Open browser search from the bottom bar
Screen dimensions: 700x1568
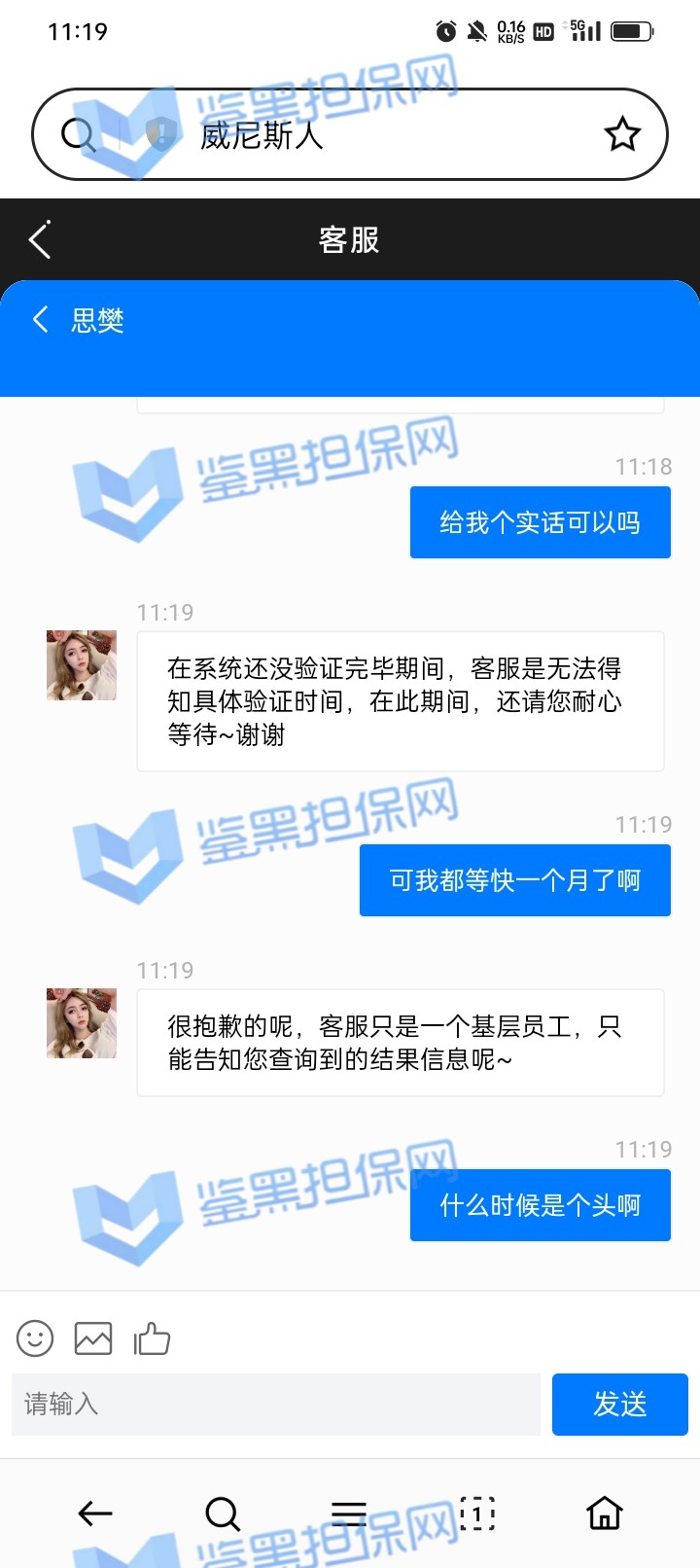click(x=223, y=1514)
